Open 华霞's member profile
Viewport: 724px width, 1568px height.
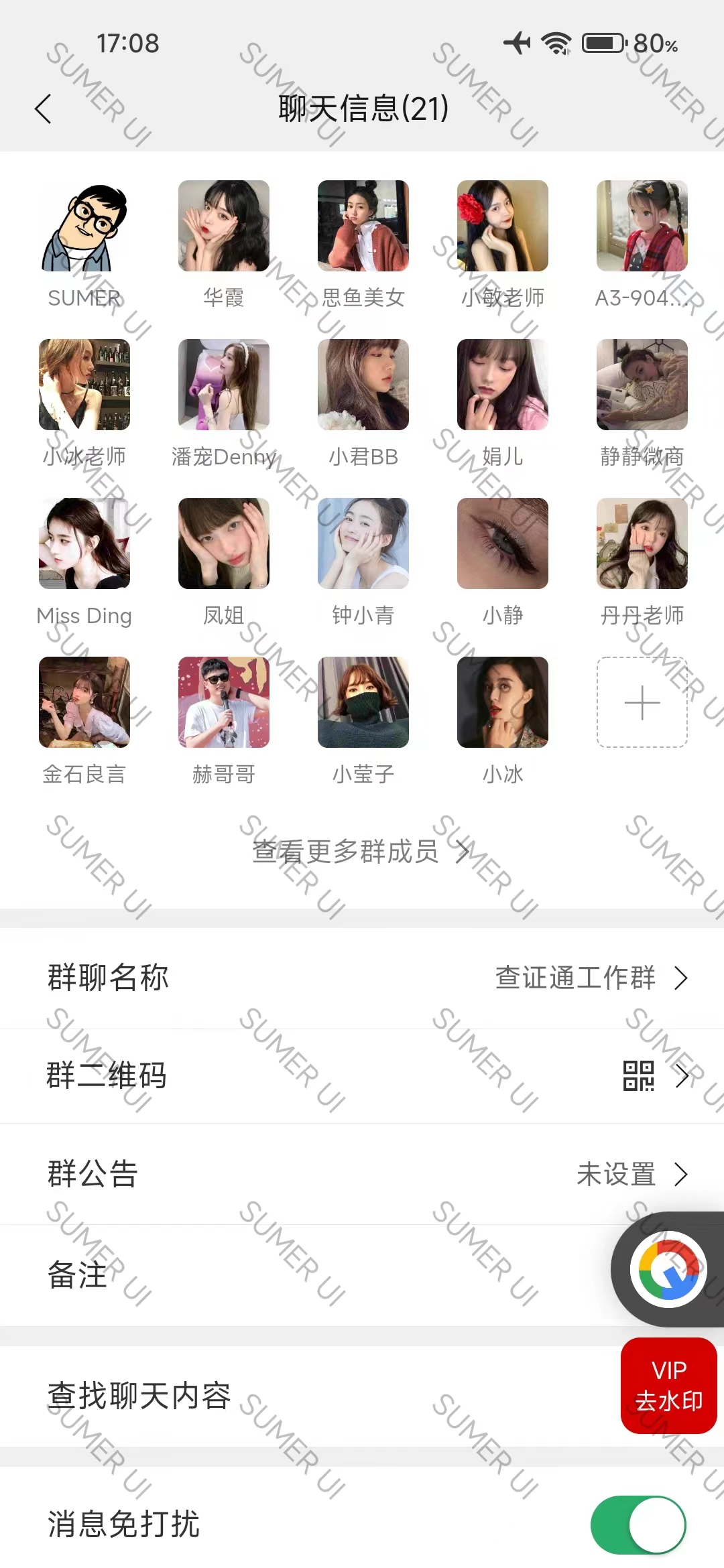click(x=224, y=226)
